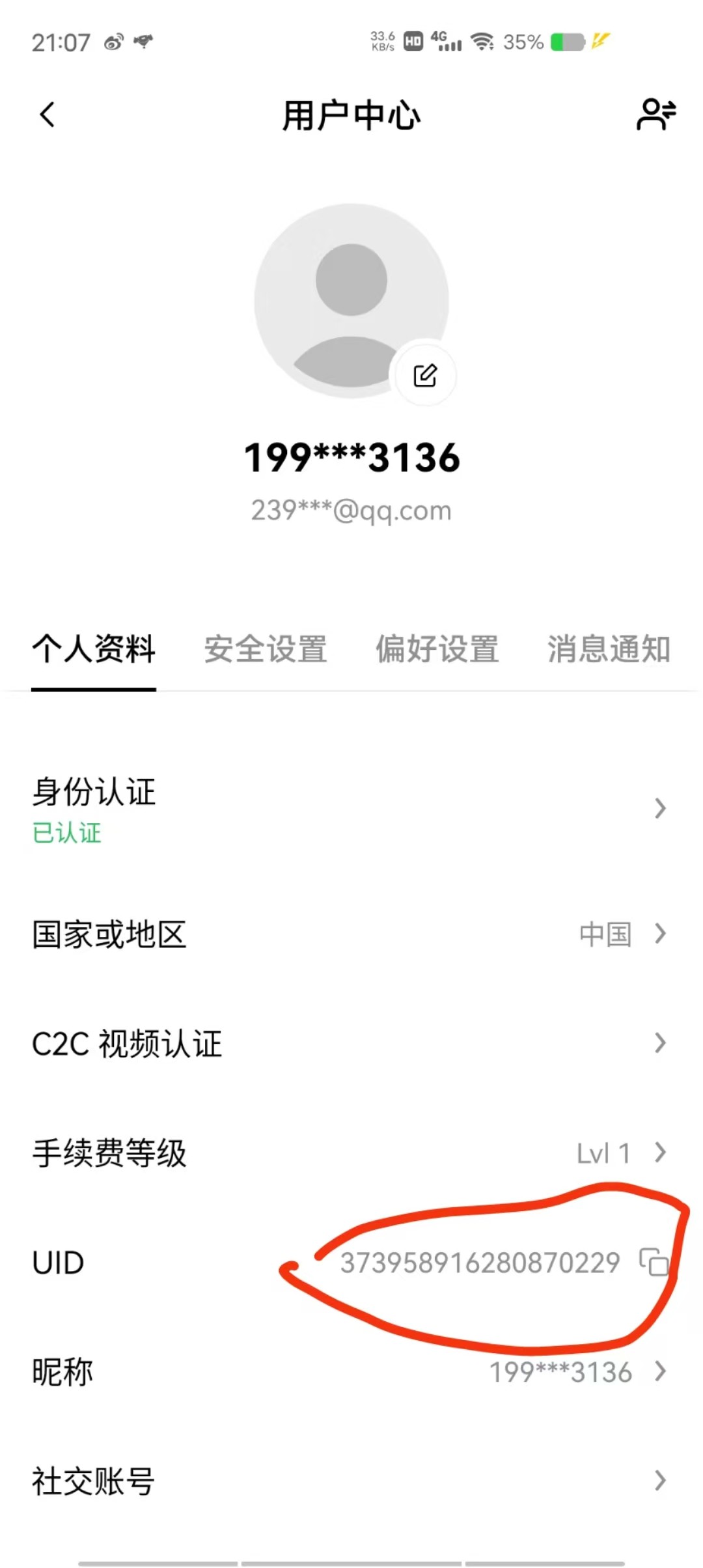Viewport: 703px width, 1568px height.
Task: Switch to the 安全设置 tab
Action: pos(266,649)
